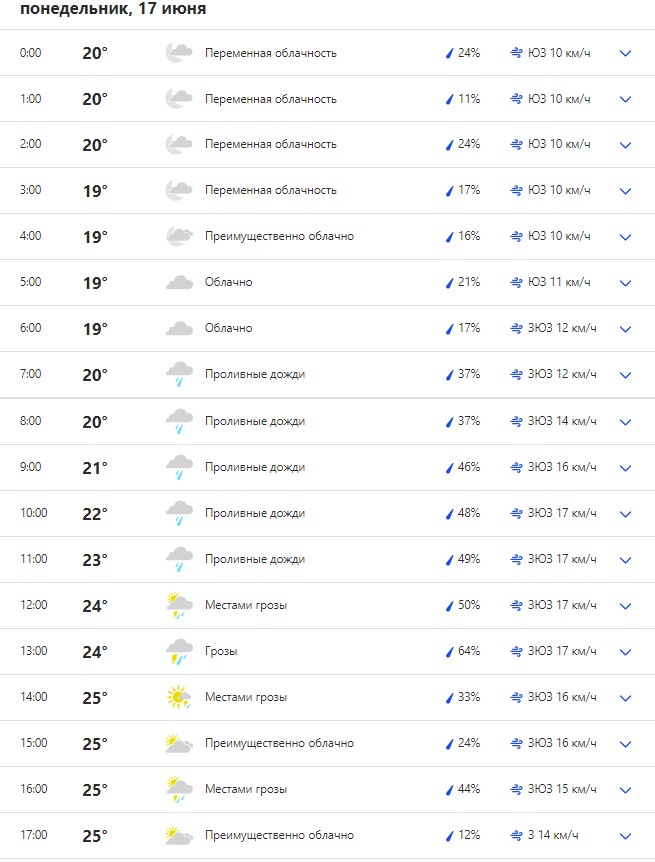Show details for the 9:00 forecast
Image resolution: width=655 pixels, height=862 pixels.
point(626,468)
